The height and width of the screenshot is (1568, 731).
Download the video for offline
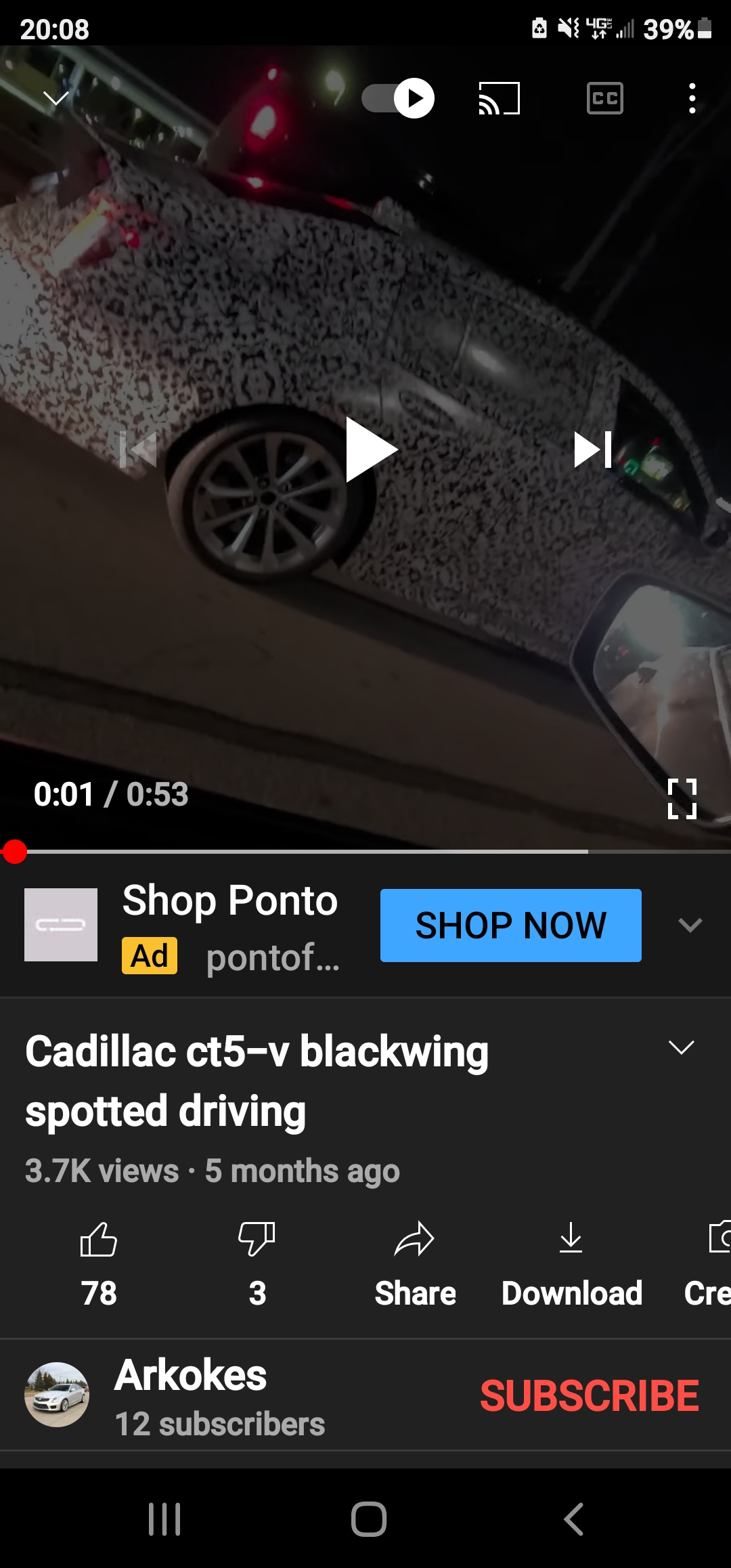tap(572, 1265)
